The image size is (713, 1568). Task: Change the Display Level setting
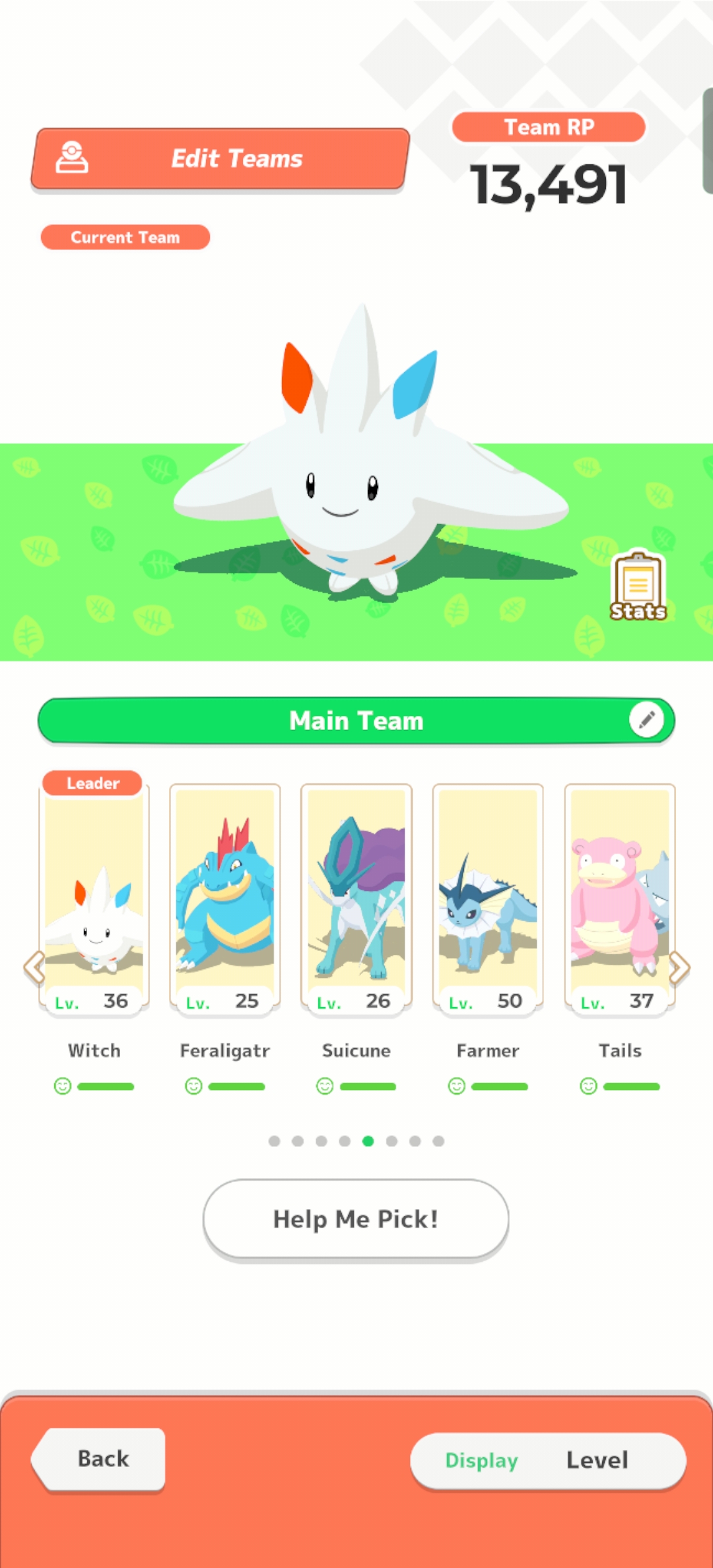[548, 1460]
